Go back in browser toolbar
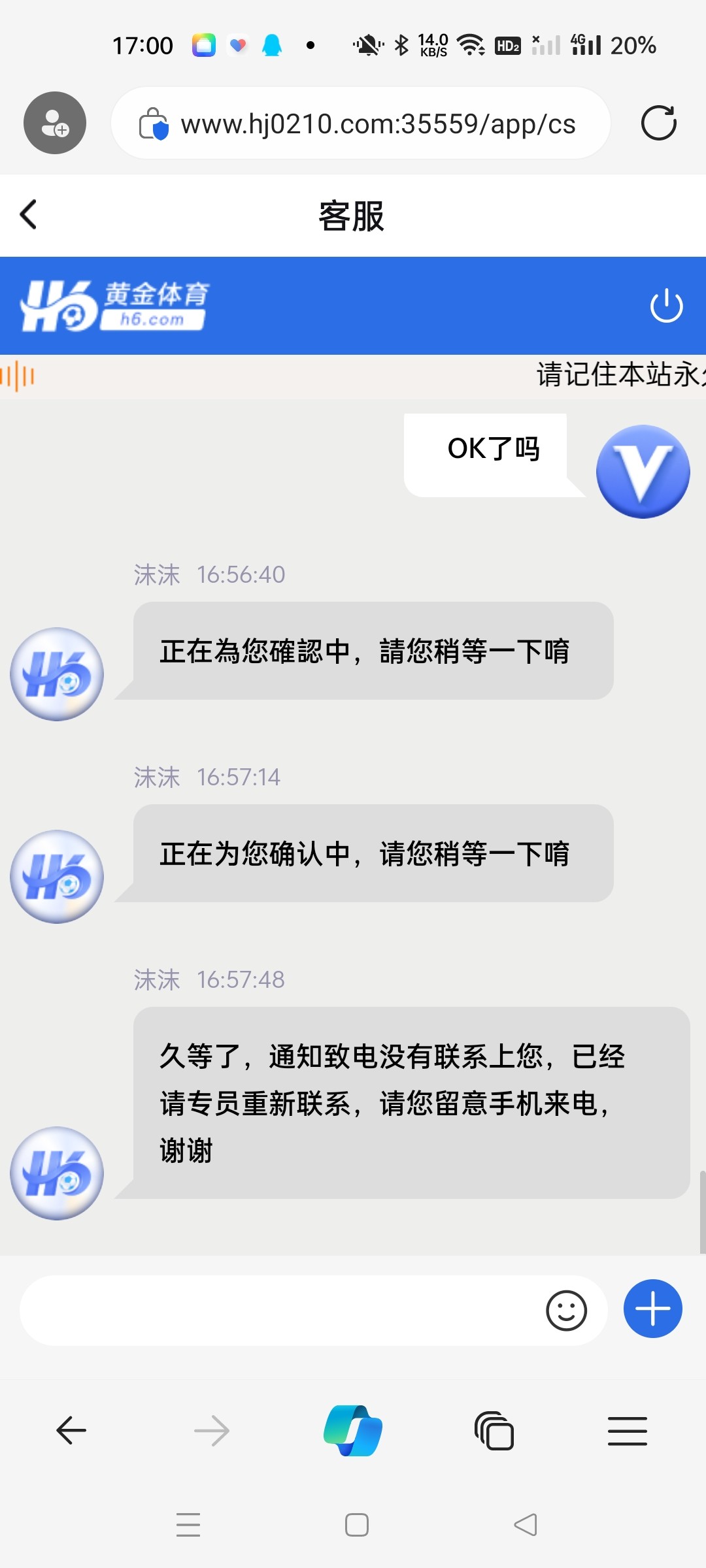The image size is (706, 1568). [71, 1431]
